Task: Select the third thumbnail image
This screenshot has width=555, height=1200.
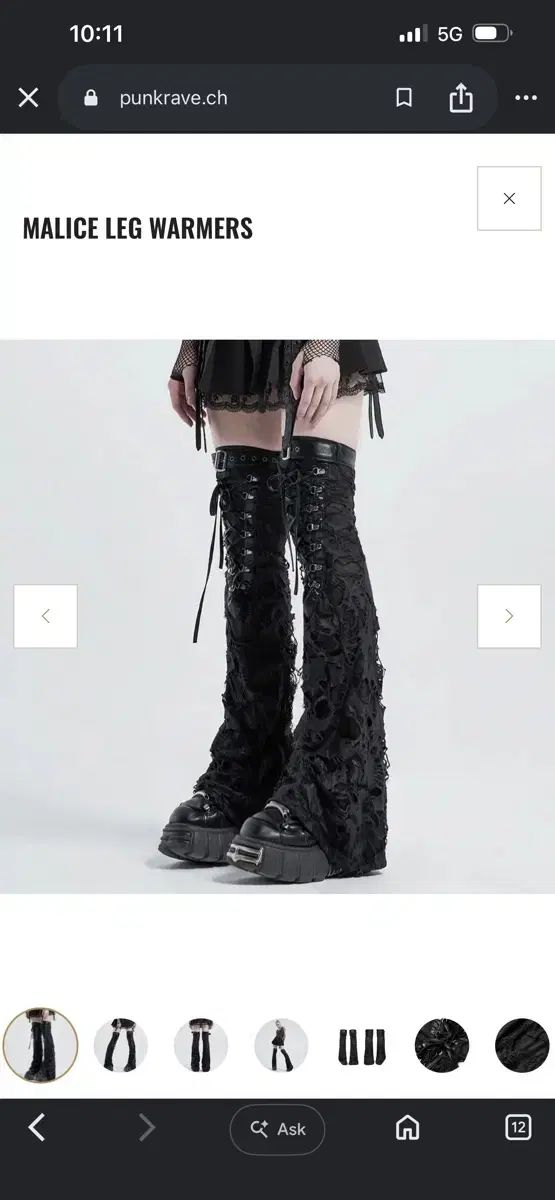Action: (x=201, y=1045)
